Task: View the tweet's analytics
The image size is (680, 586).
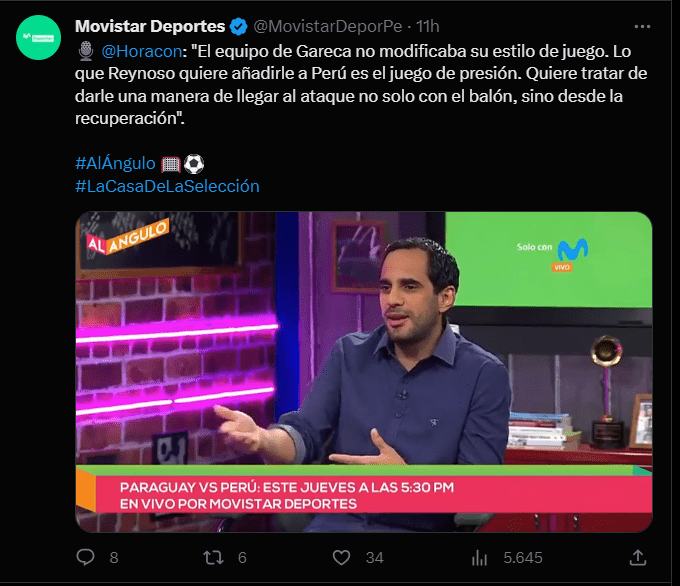Action: point(479,557)
